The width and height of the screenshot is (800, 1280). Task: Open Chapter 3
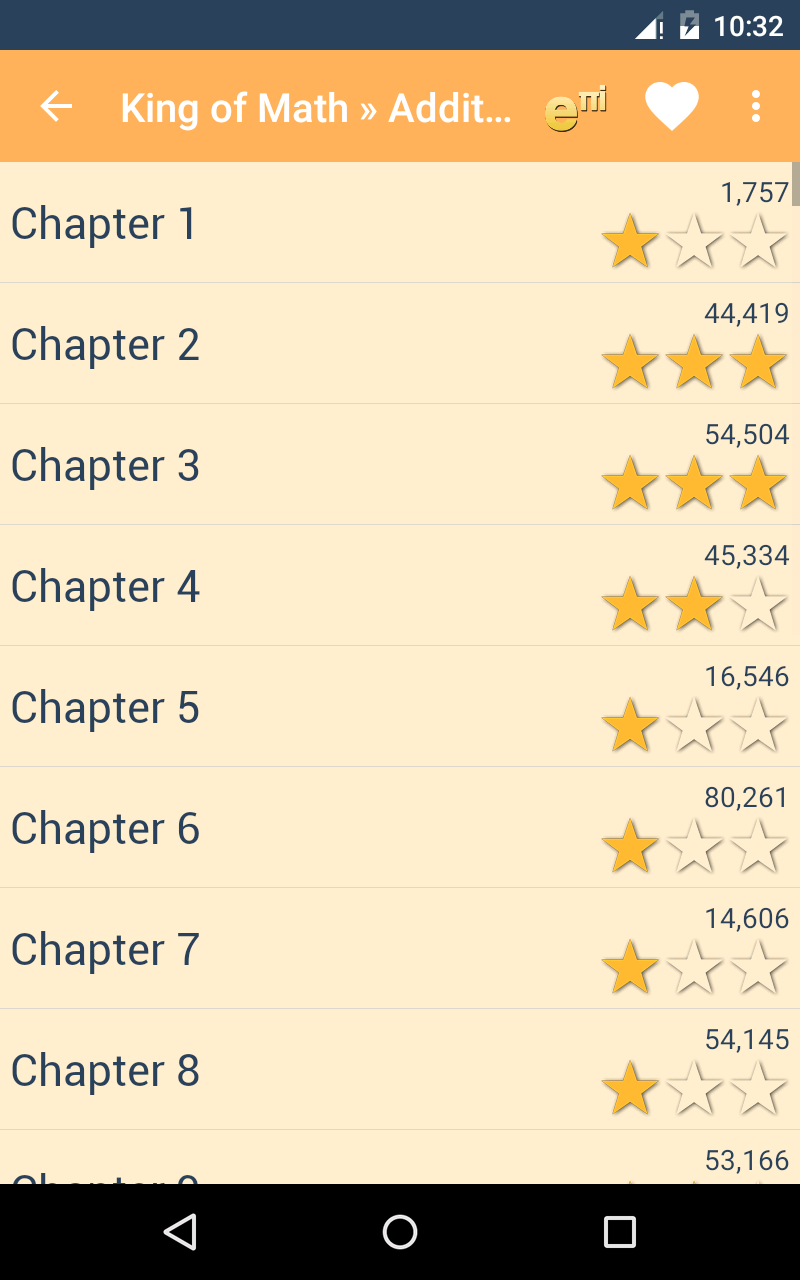(x=104, y=466)
